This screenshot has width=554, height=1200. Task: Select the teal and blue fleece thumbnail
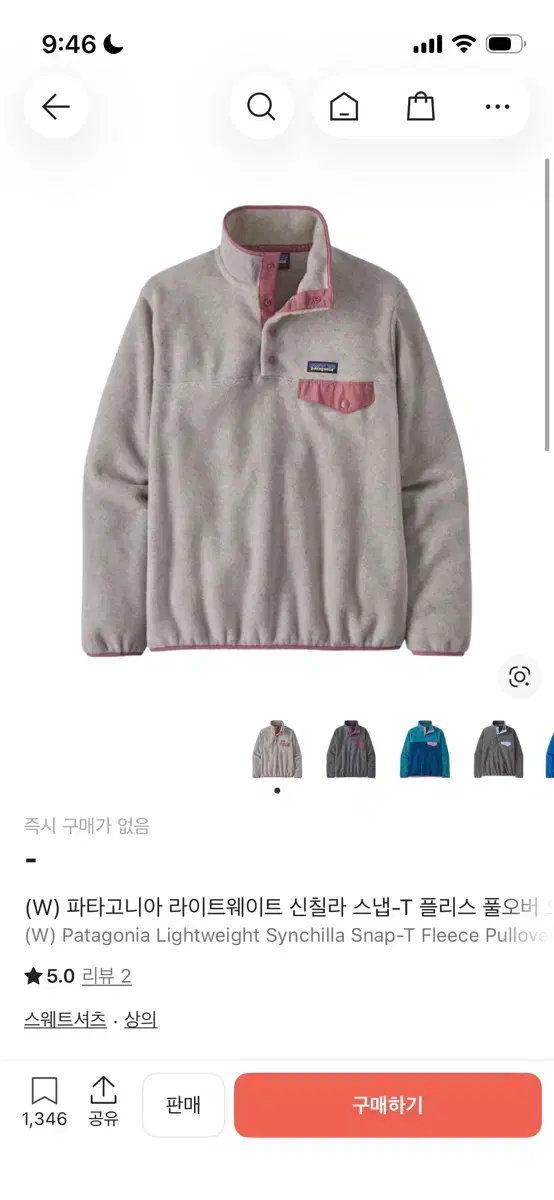pyautogui.click(x=425, y=749)
